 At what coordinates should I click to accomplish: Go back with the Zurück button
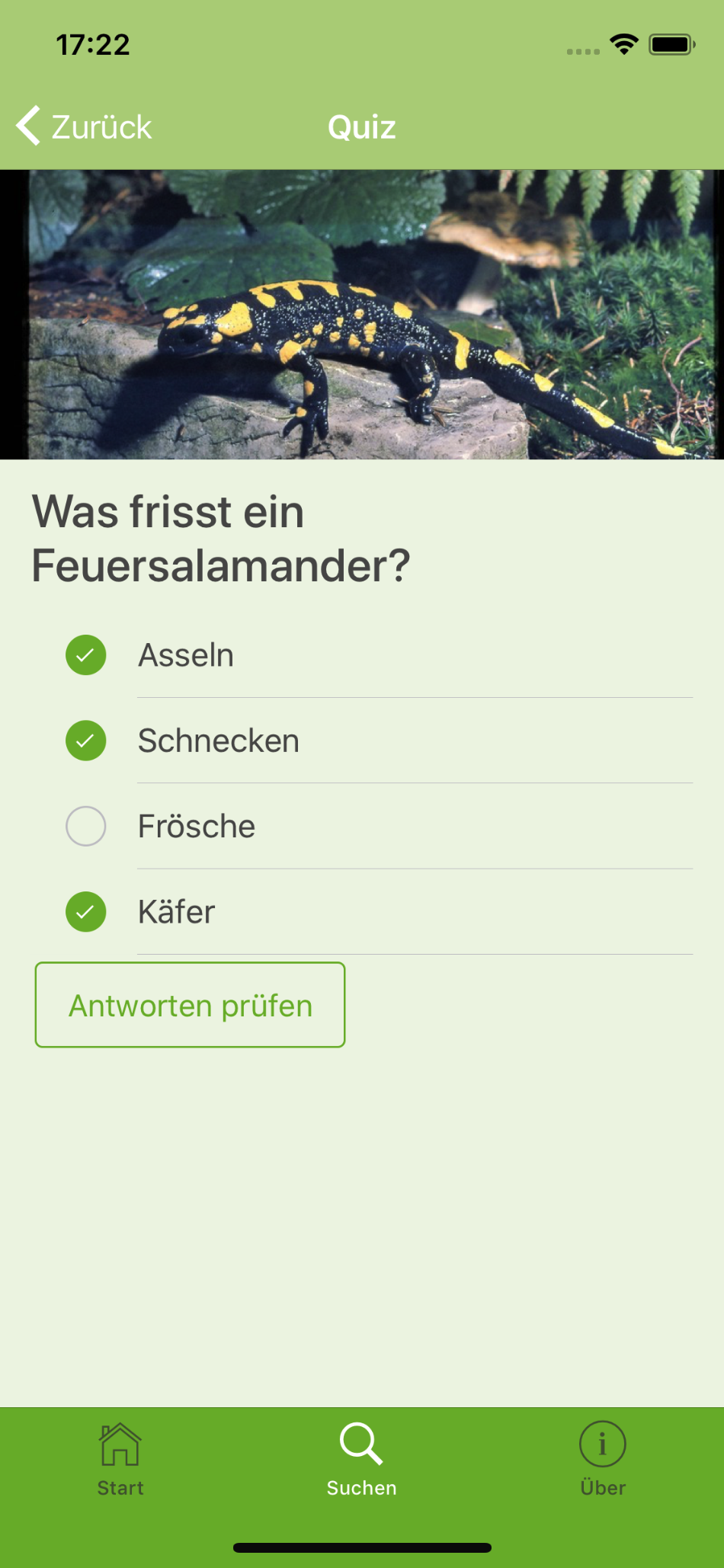(x=85, y=126)
